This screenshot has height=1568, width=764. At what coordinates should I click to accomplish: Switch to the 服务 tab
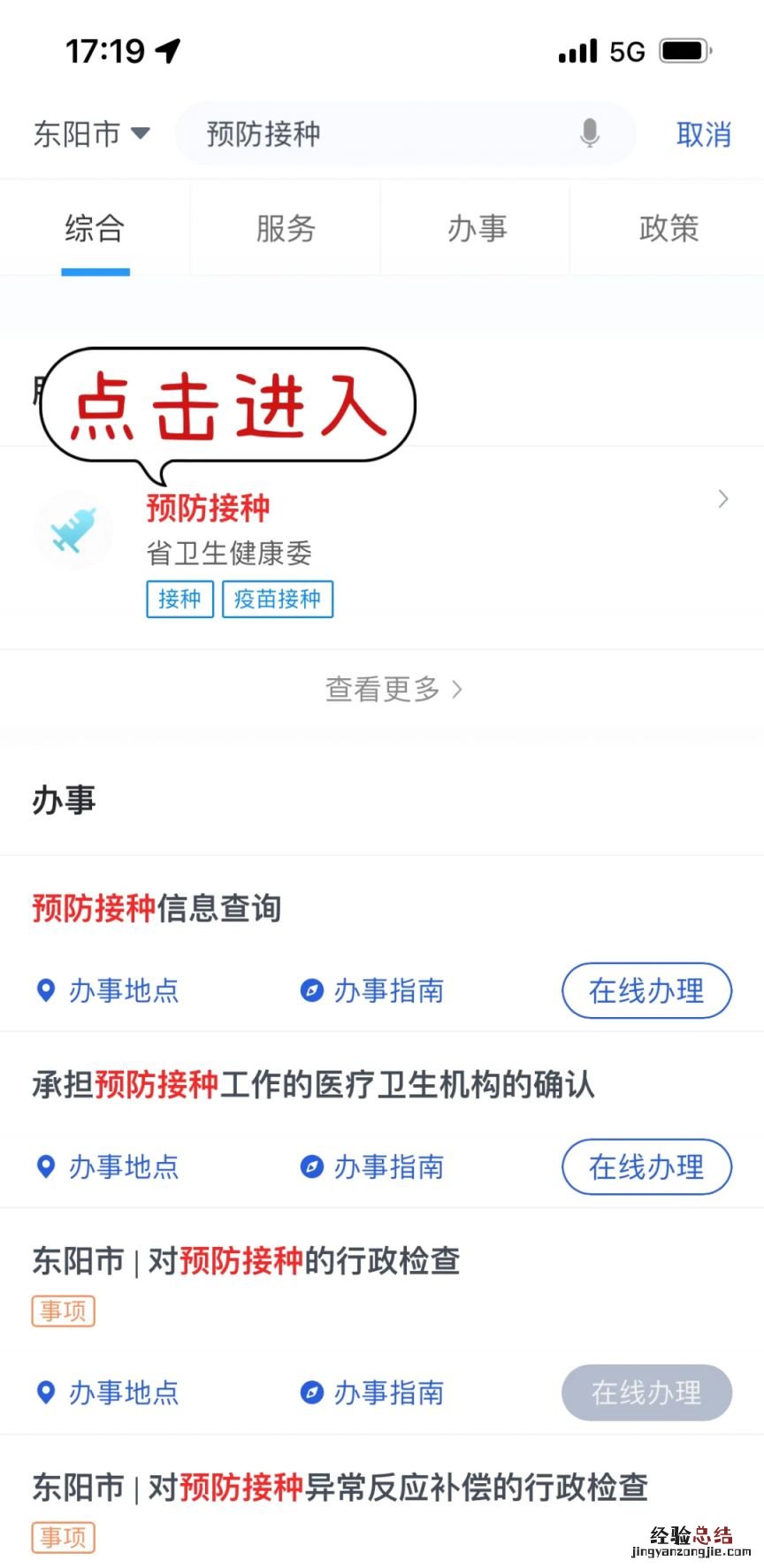[286, 229]
